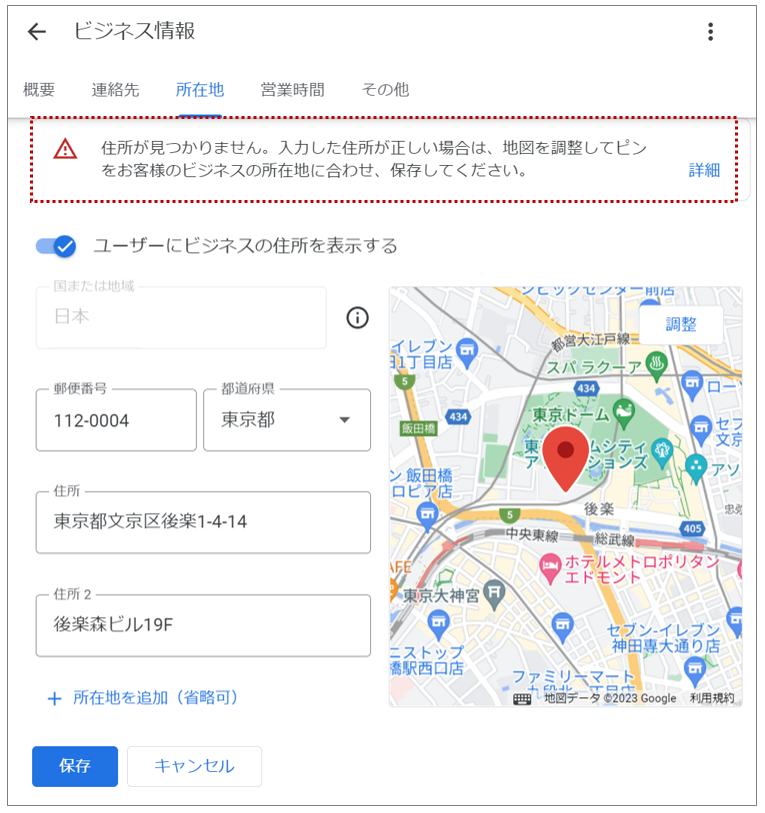Select the 所在地 tab
Viewport: 765px width, 813px height.
(199, 90)
